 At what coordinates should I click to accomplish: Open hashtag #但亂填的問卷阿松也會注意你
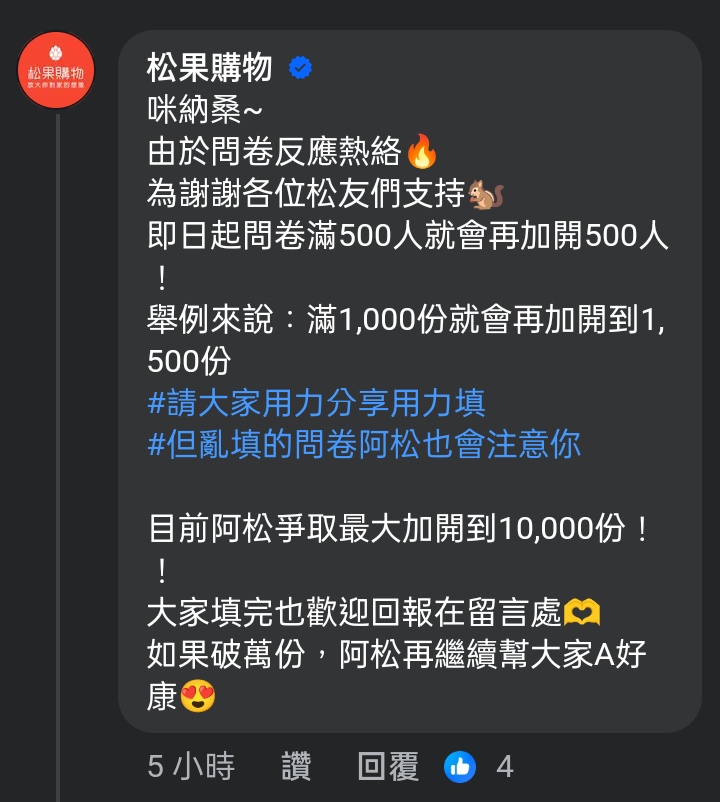(x=364, y=444)
